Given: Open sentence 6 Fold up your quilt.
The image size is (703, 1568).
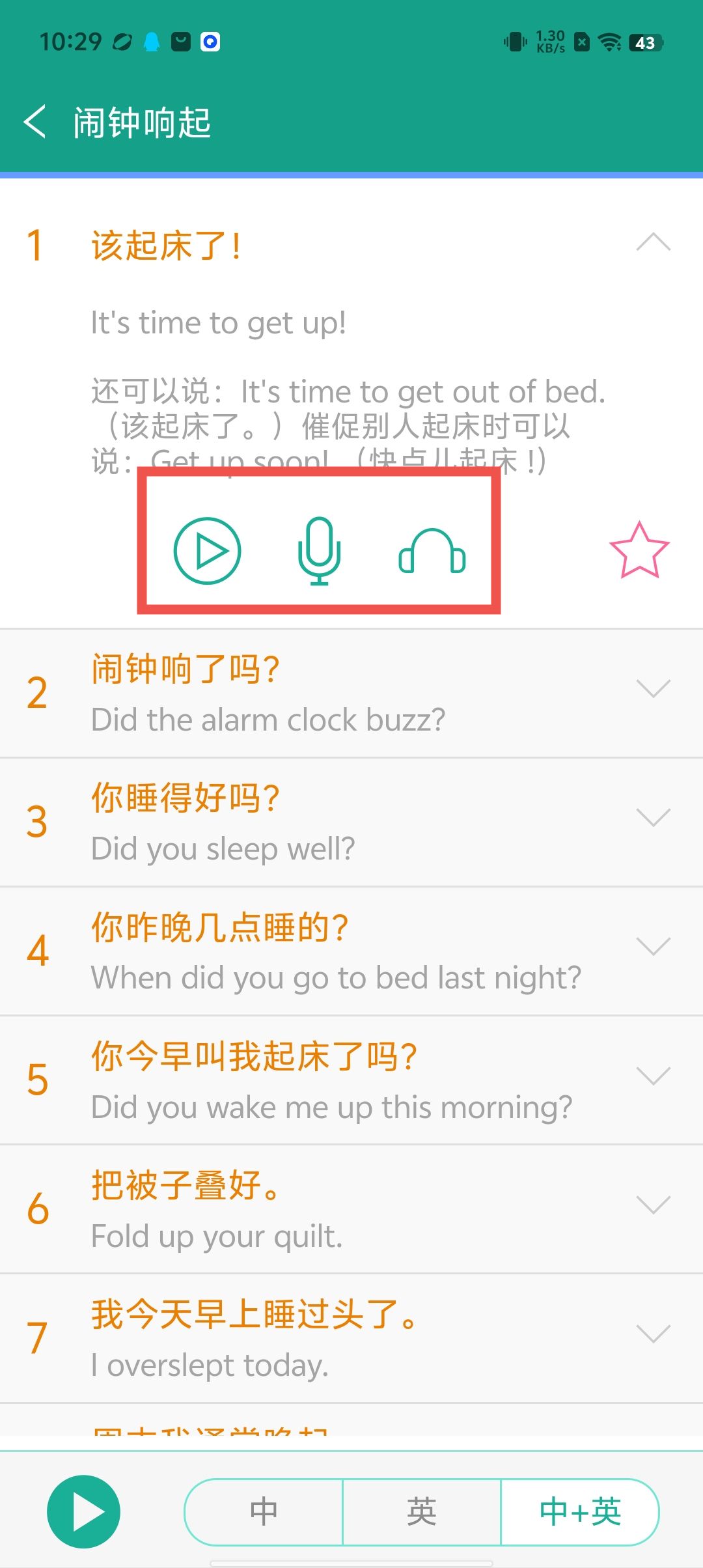Looking at the screenshot, I should point(653,1205).
